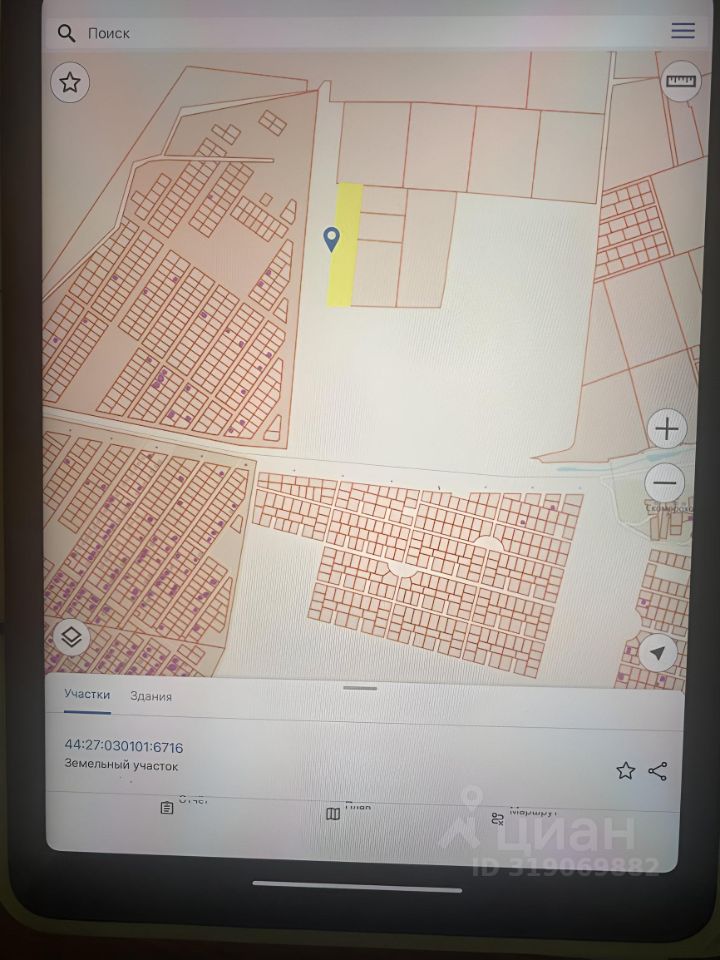Share parcel 44:27:030101:6716
The image size is (720, 960).
(657, 770)
